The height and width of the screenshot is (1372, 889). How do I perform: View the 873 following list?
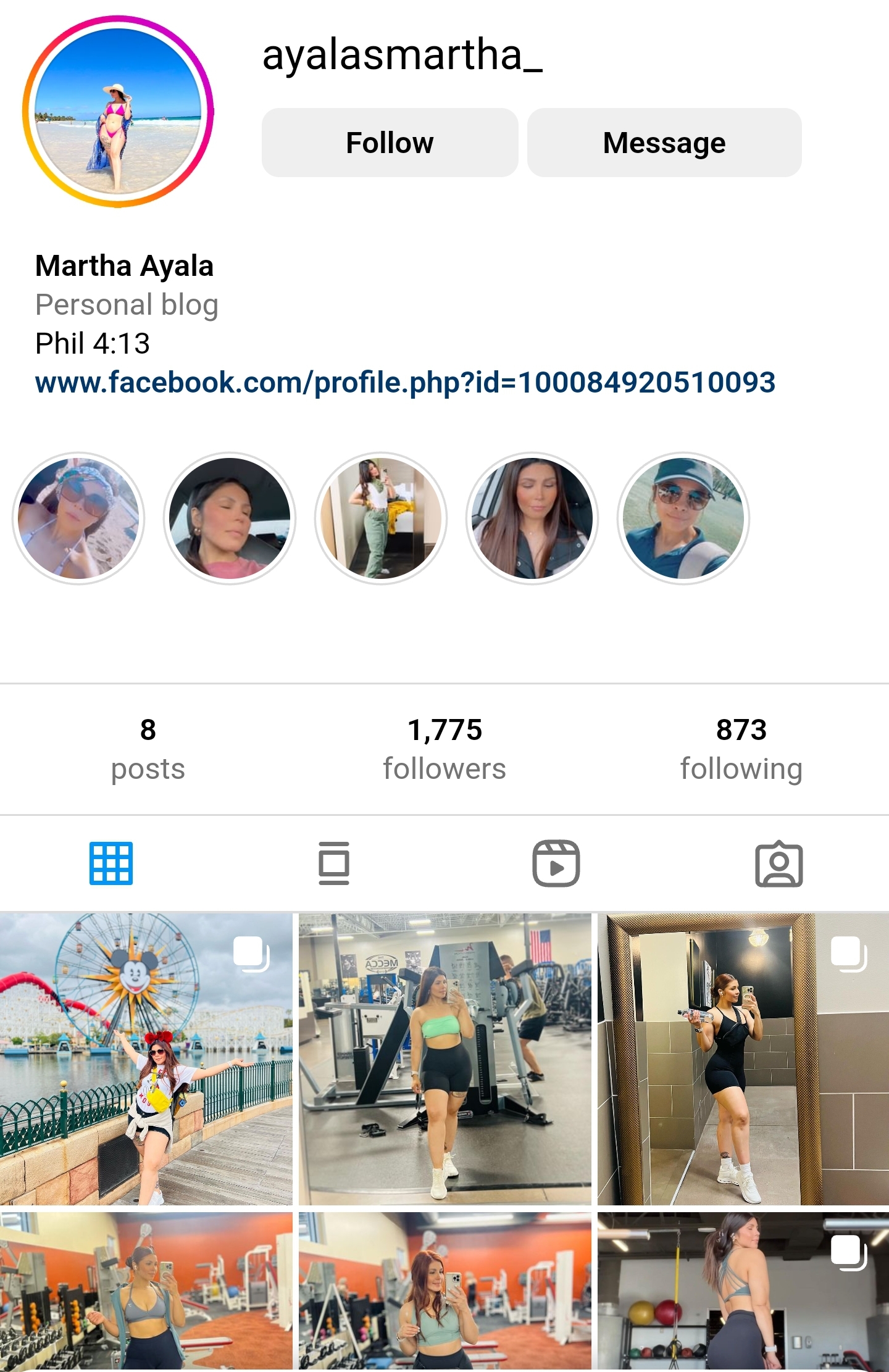tap(741, 749)
